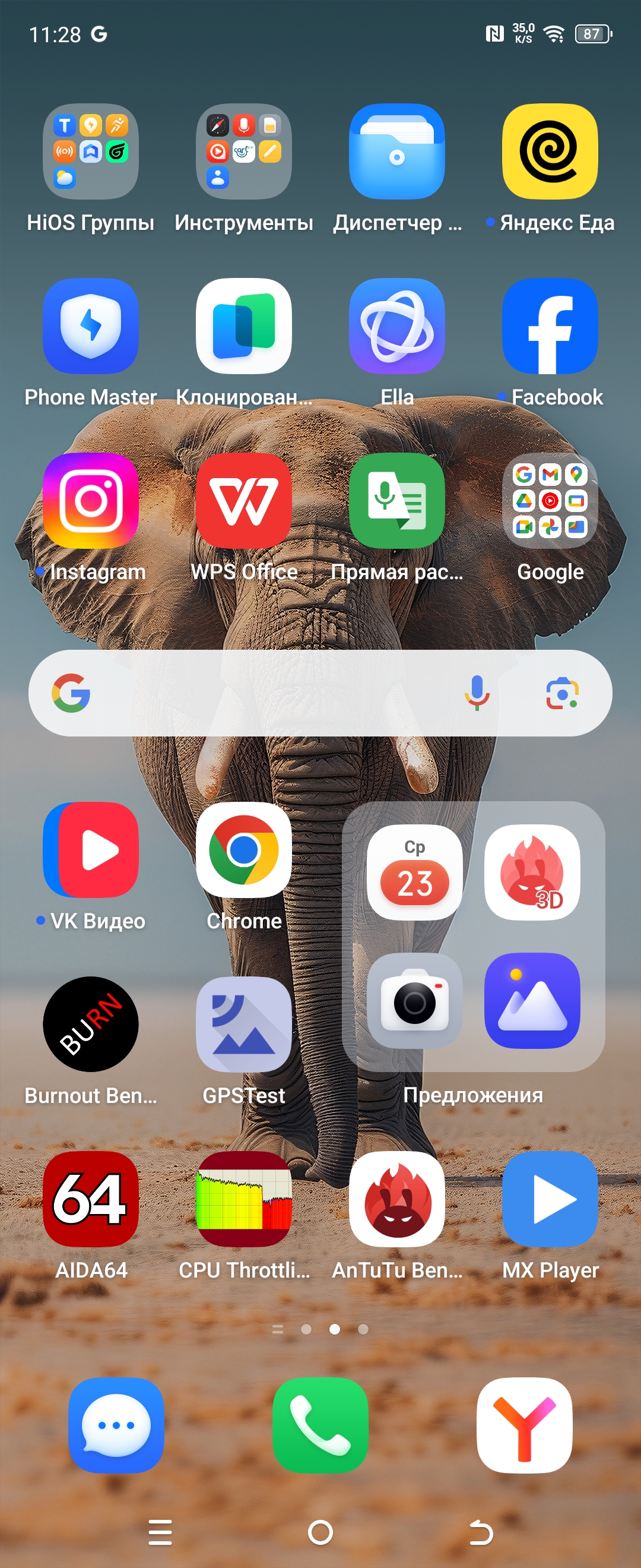Screen dimensions: 641x1568
Task: Launch VK Видео app
Action: tap(91, 850)
